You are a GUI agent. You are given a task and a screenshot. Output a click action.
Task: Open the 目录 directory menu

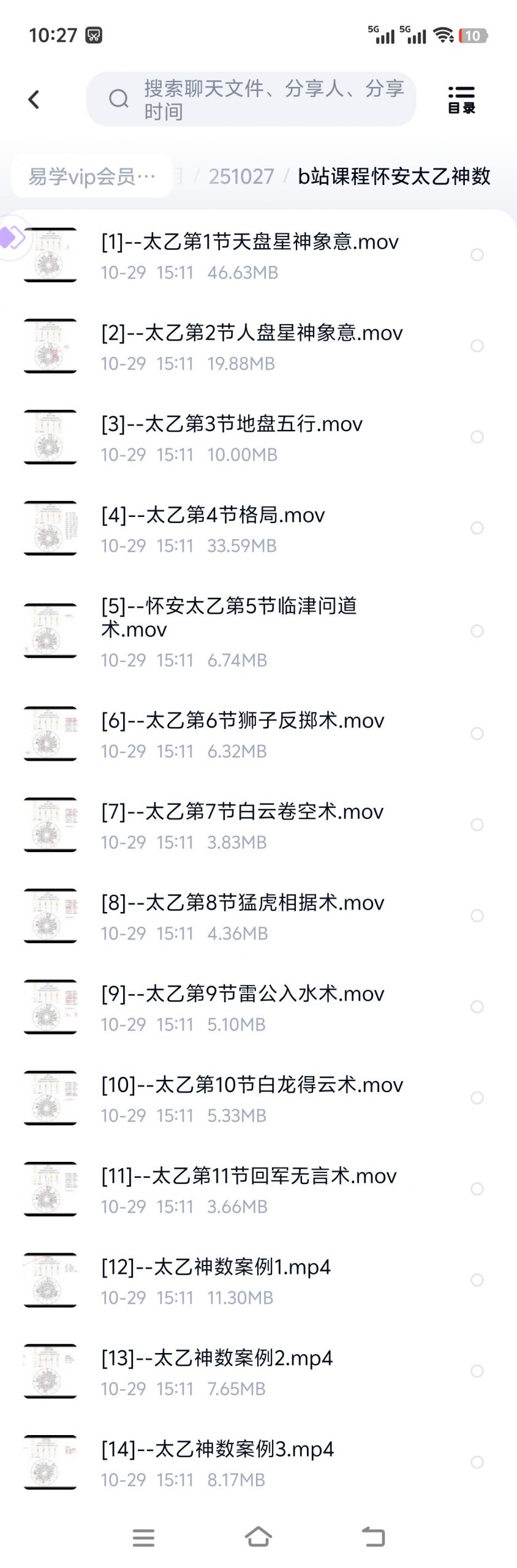(461, 100)
